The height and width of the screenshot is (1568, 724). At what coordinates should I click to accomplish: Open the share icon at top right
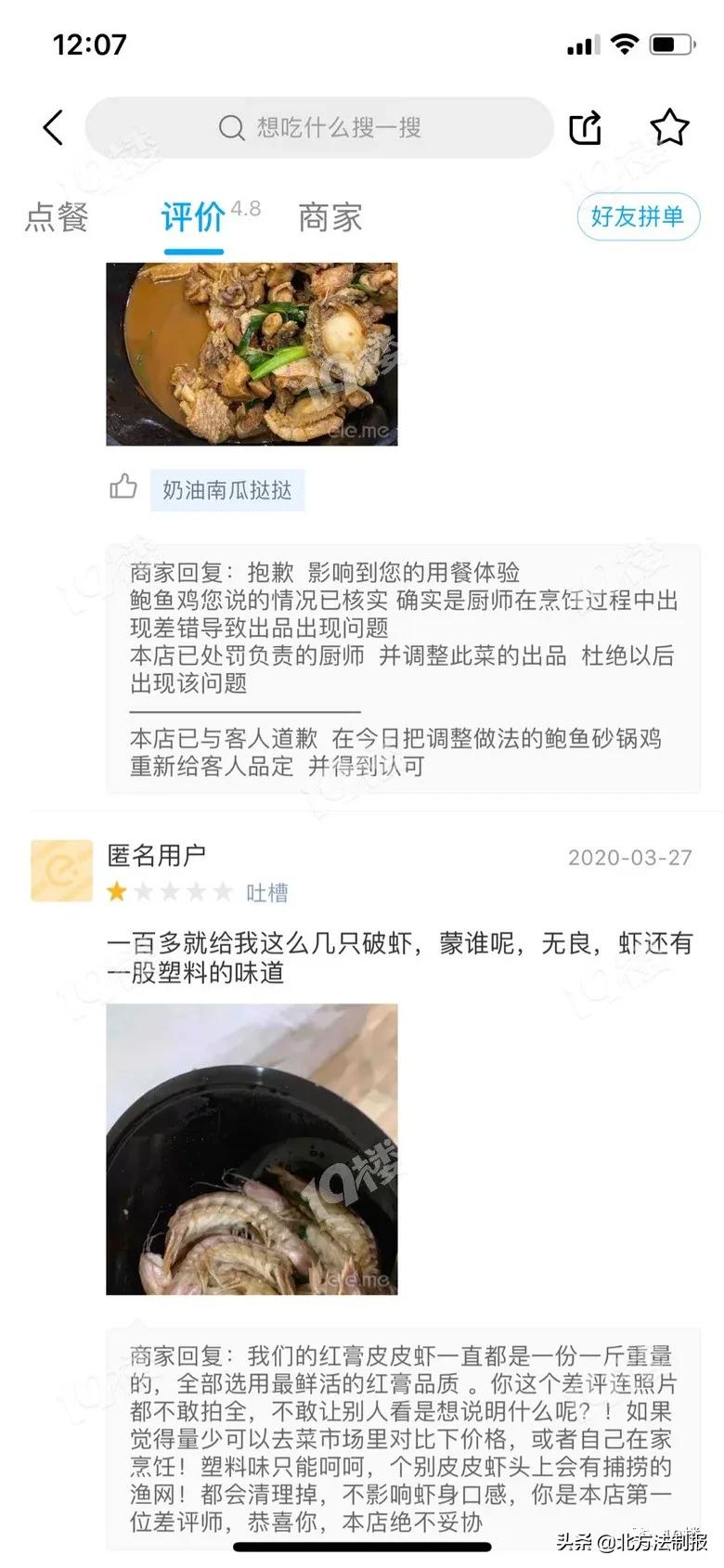584,128
